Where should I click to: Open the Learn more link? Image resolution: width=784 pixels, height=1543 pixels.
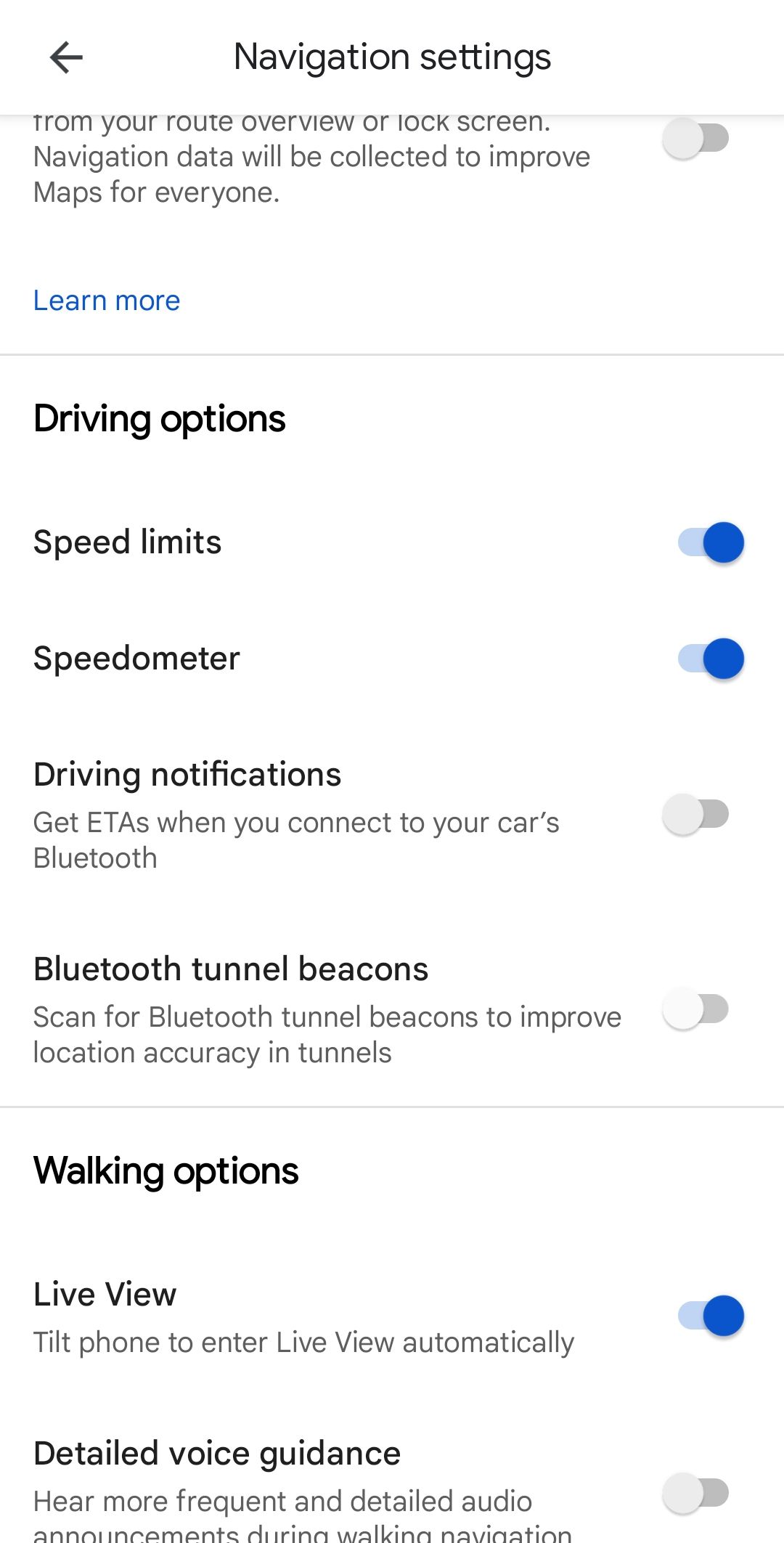tap(107, 300)
